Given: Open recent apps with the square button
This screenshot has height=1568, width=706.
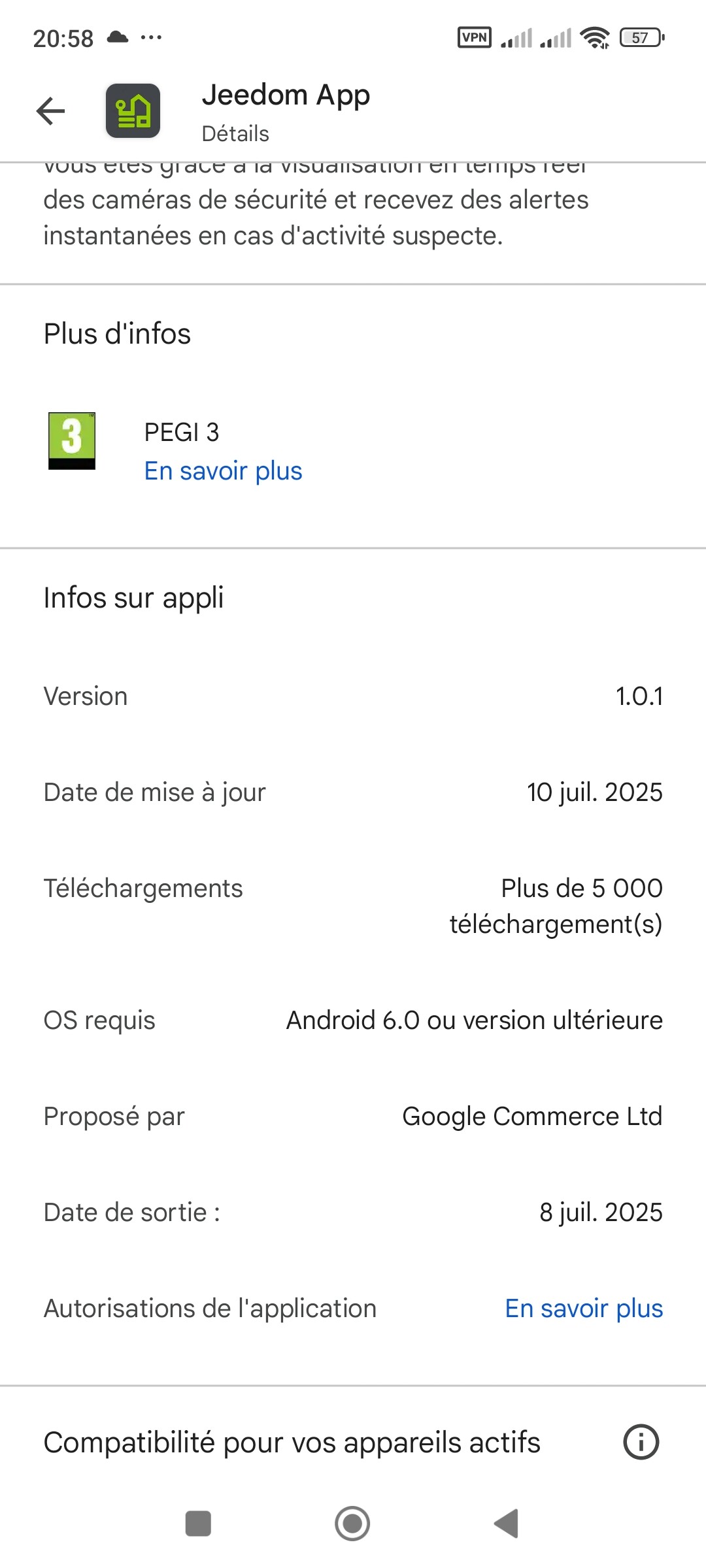Looking at the screenshot, I should click(x=198, y=1523).
